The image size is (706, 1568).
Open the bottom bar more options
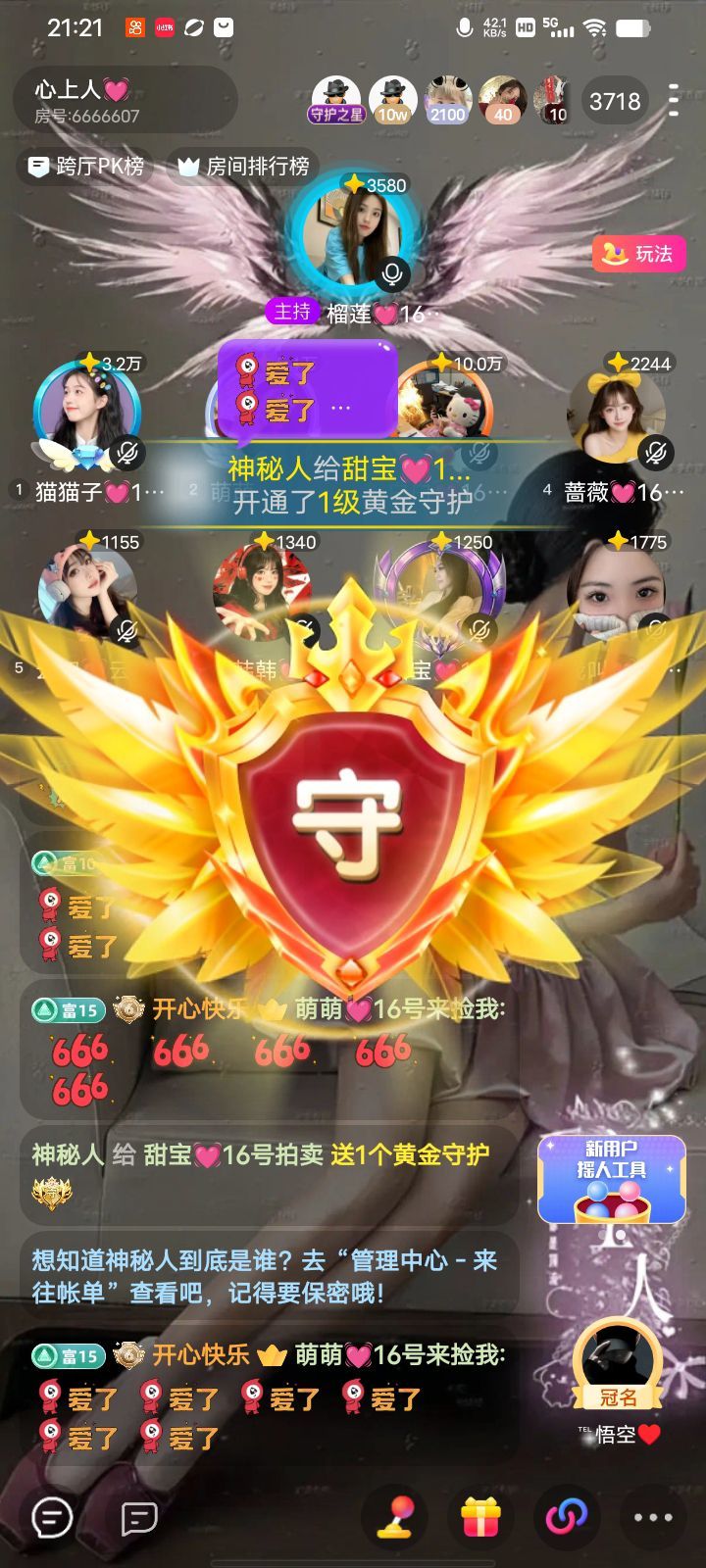tap(653, 1517)
